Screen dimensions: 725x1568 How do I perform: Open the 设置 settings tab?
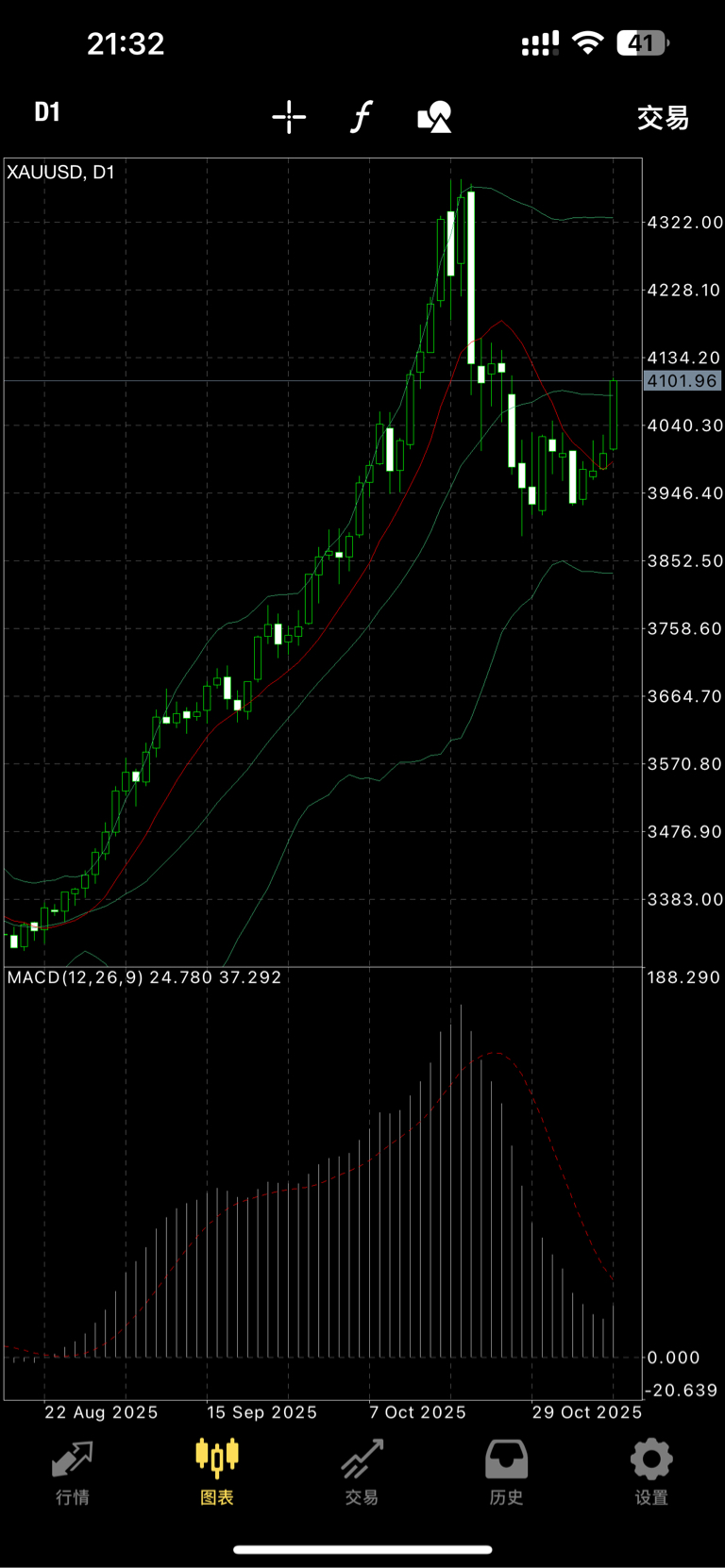click(x=651, y=1472)
